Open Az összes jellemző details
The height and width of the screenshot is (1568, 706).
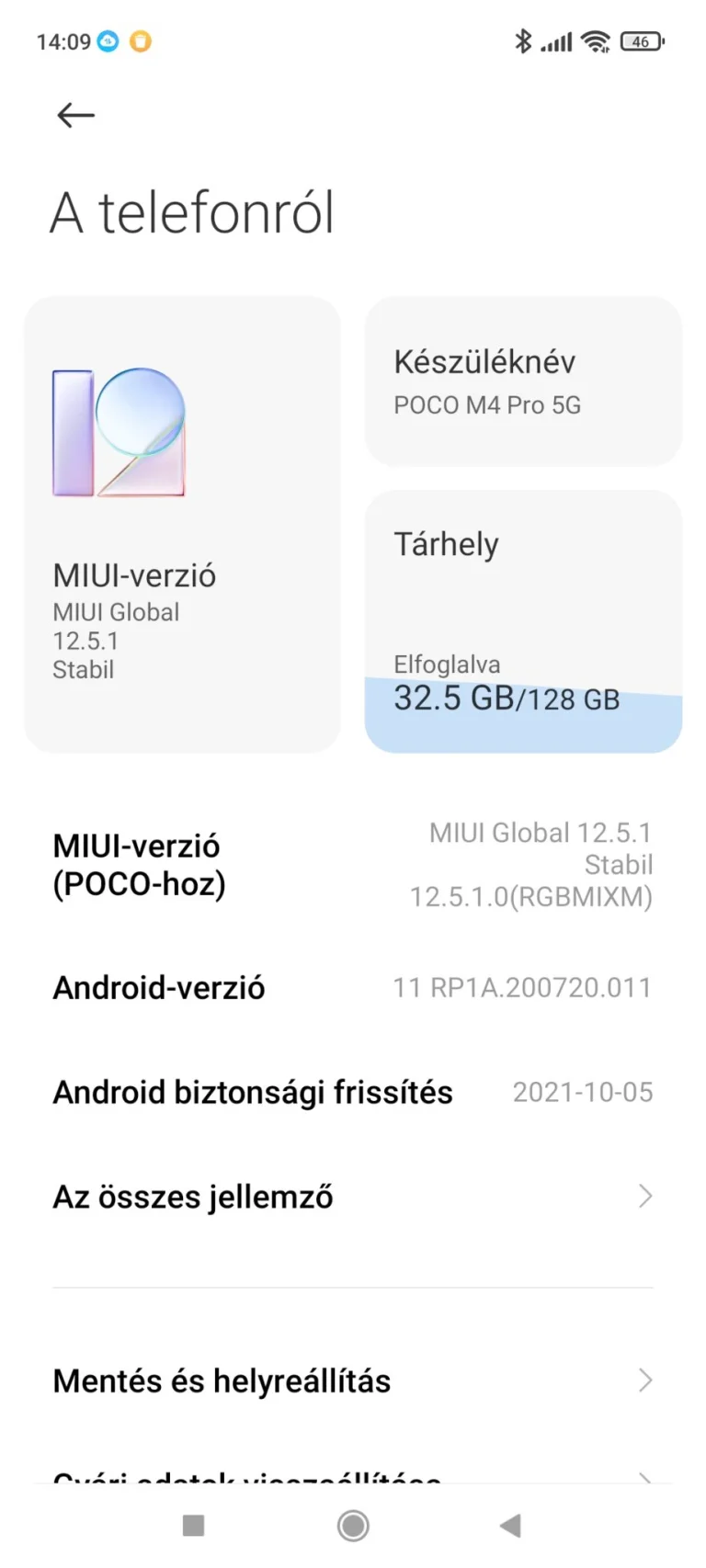click(x=353, y=1196)
